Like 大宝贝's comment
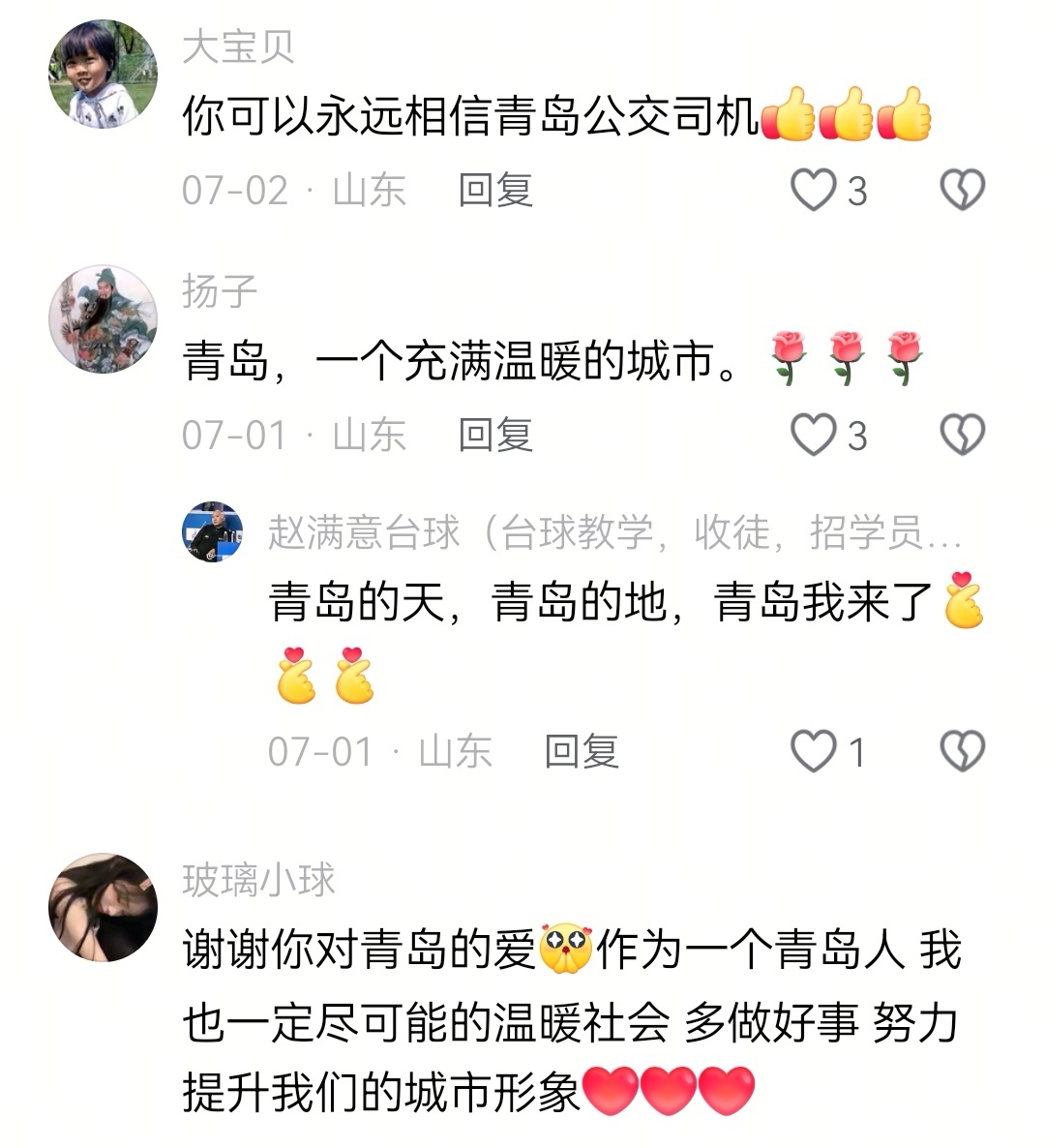Image resolution: width=1045 pixels, height=1148 pixels. [814, 190]
